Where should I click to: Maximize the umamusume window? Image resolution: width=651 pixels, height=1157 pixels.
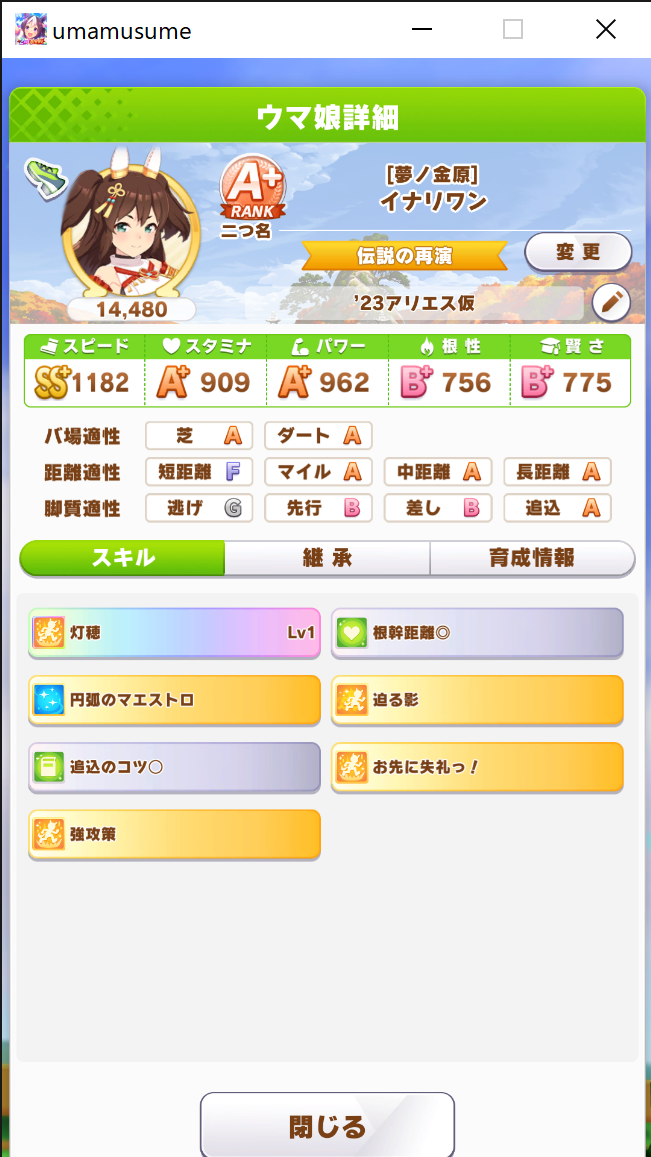point(513,30)
